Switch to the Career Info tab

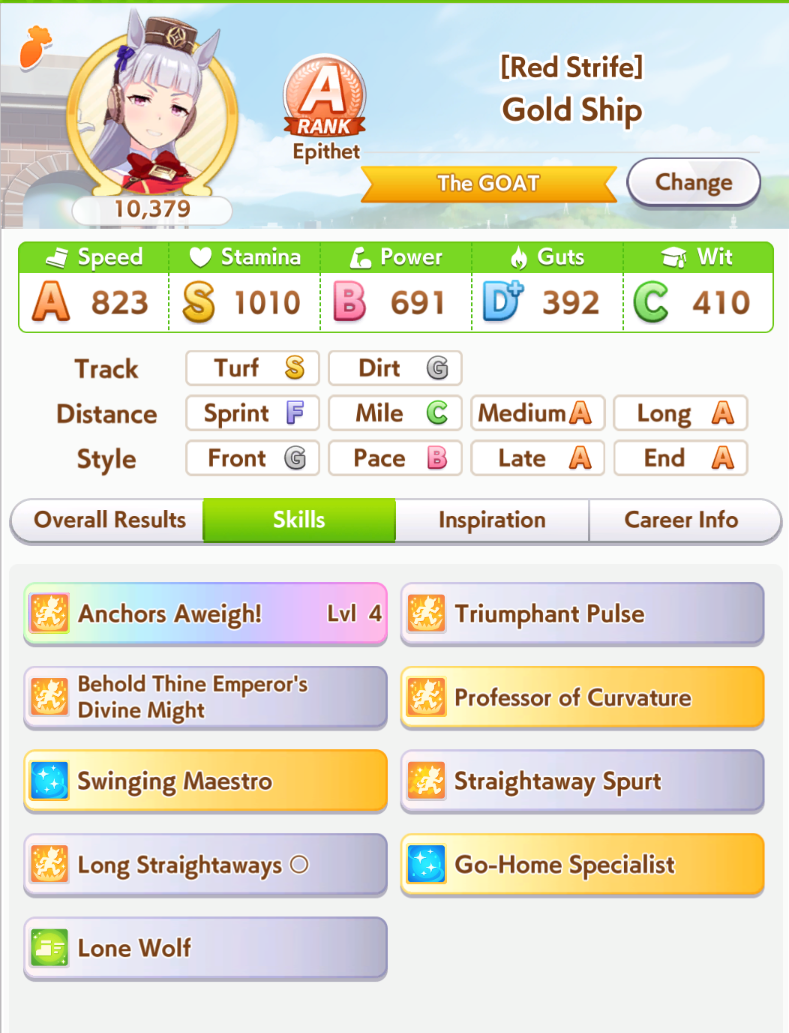(x=681, y=520)
